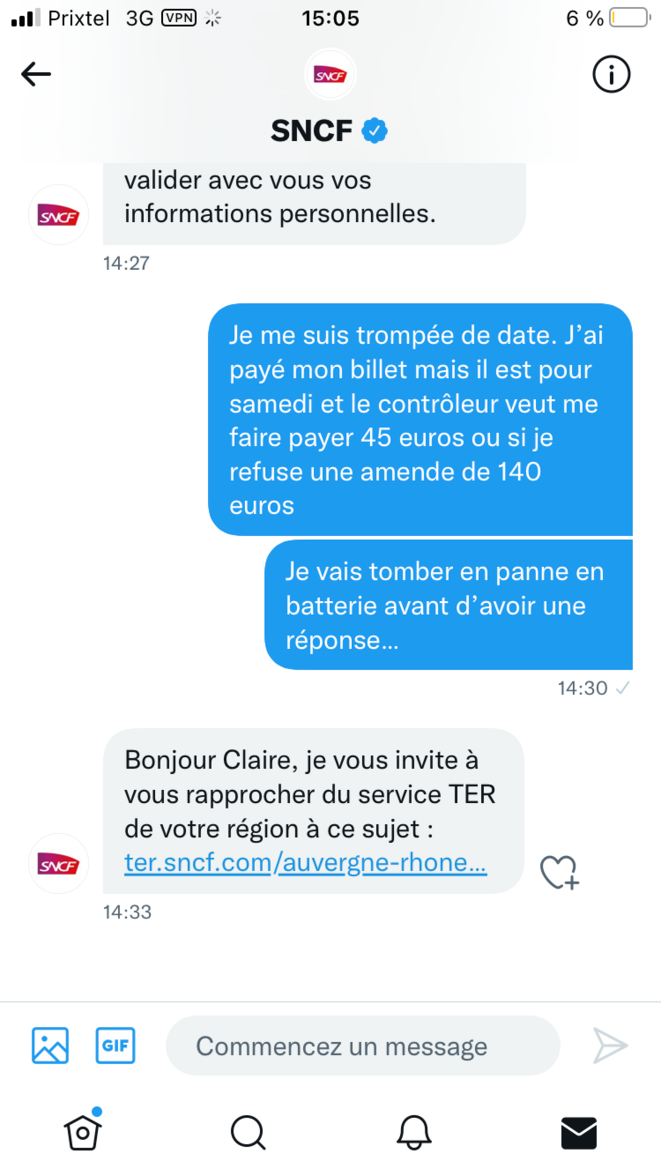
Task: Switch to the Notifications tab
Action: point(413,1132)
